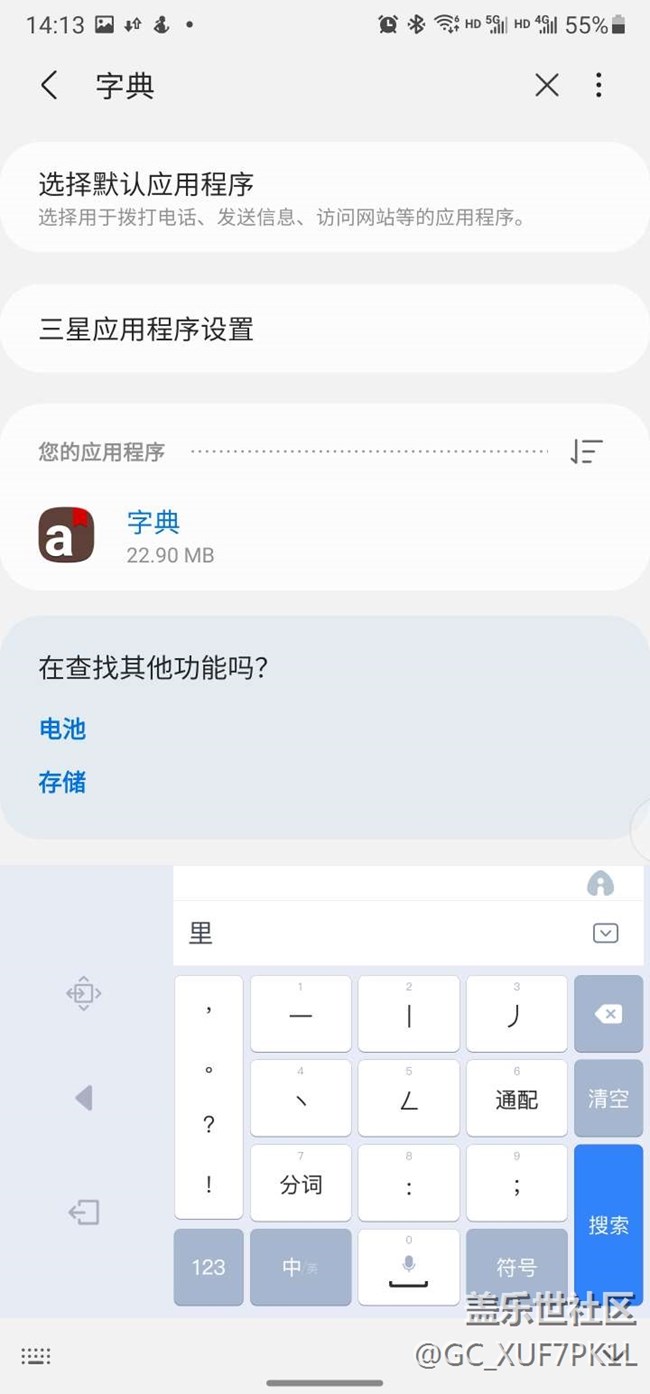Expand the keyboard candidate list arrow

click(x=605, y=933)
